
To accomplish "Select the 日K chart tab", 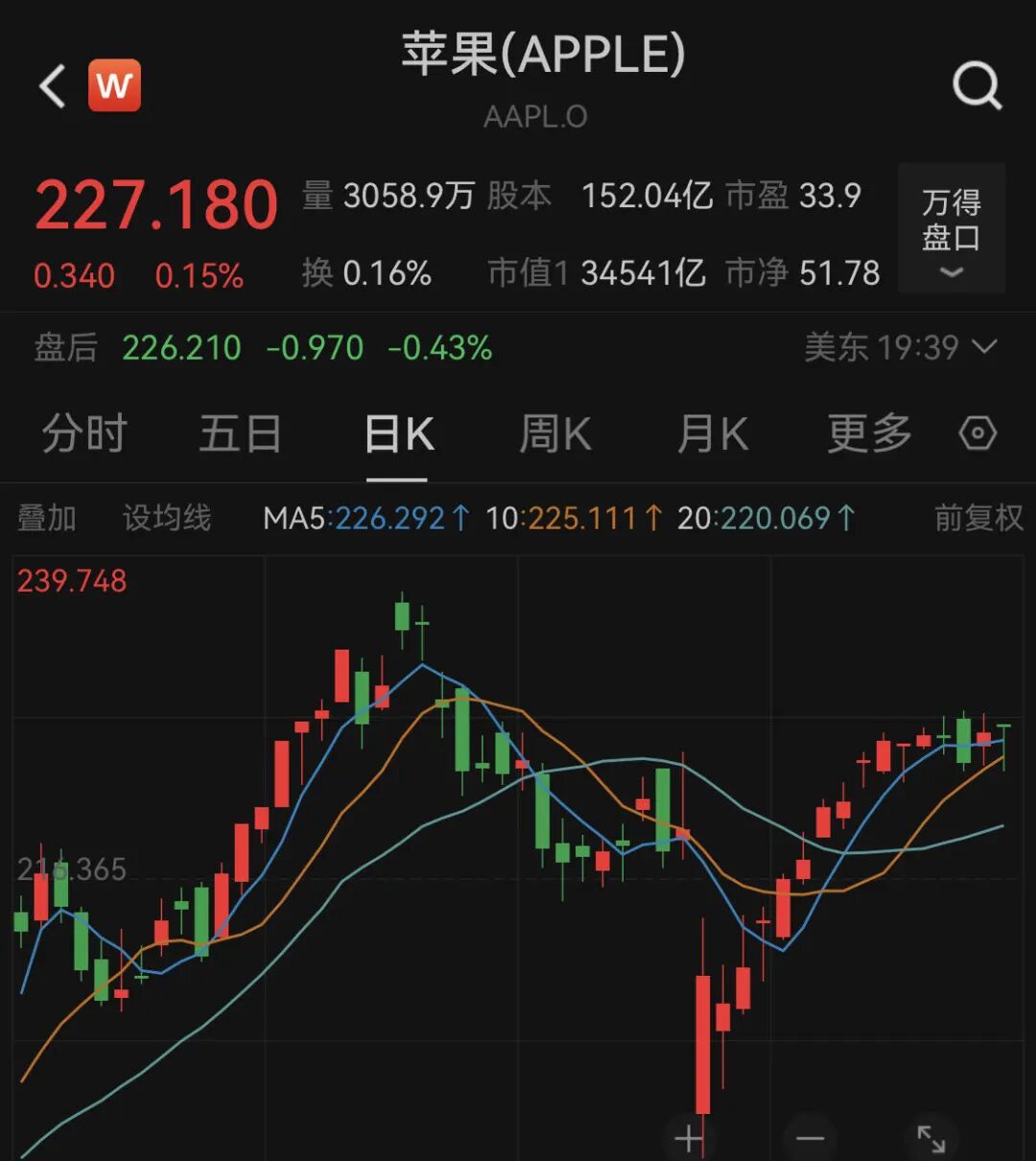I will click(398, 435).
